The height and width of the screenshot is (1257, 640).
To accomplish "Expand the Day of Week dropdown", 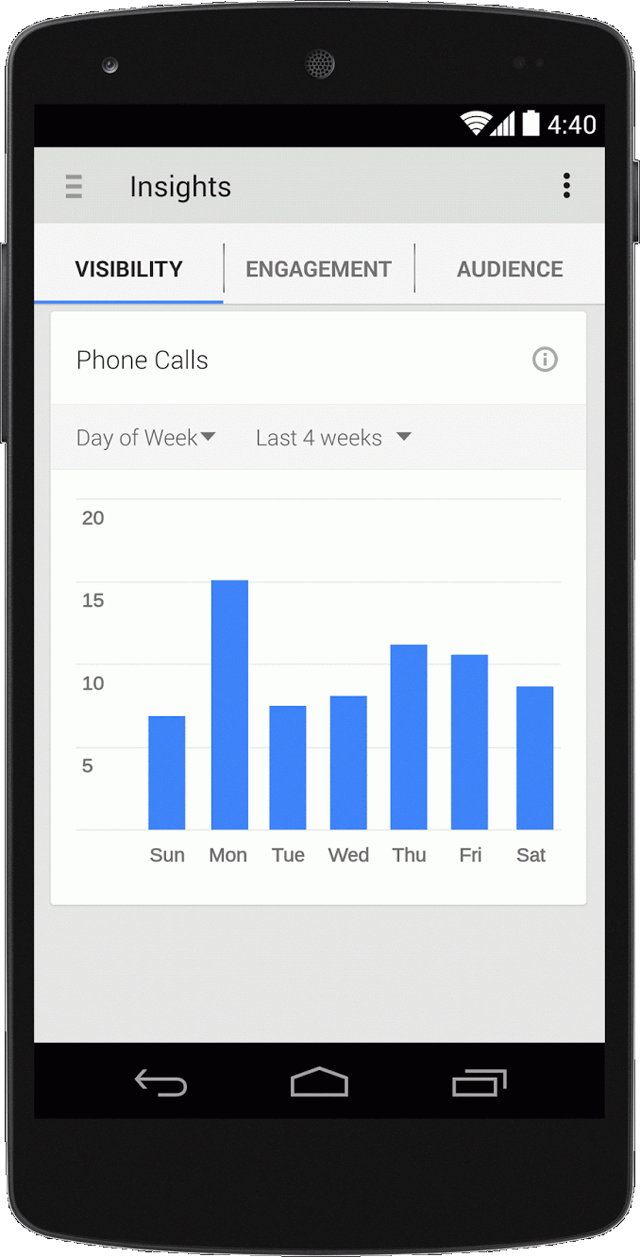I will click(146, 438).
